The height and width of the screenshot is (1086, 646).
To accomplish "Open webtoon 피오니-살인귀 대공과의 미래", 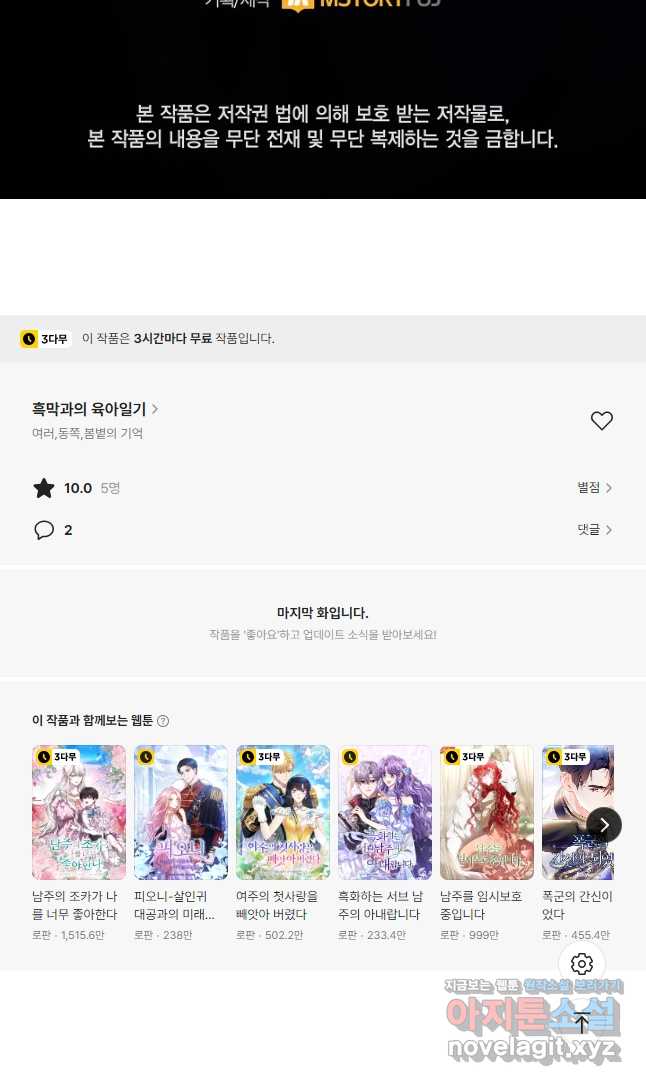I will pos(181,812).
